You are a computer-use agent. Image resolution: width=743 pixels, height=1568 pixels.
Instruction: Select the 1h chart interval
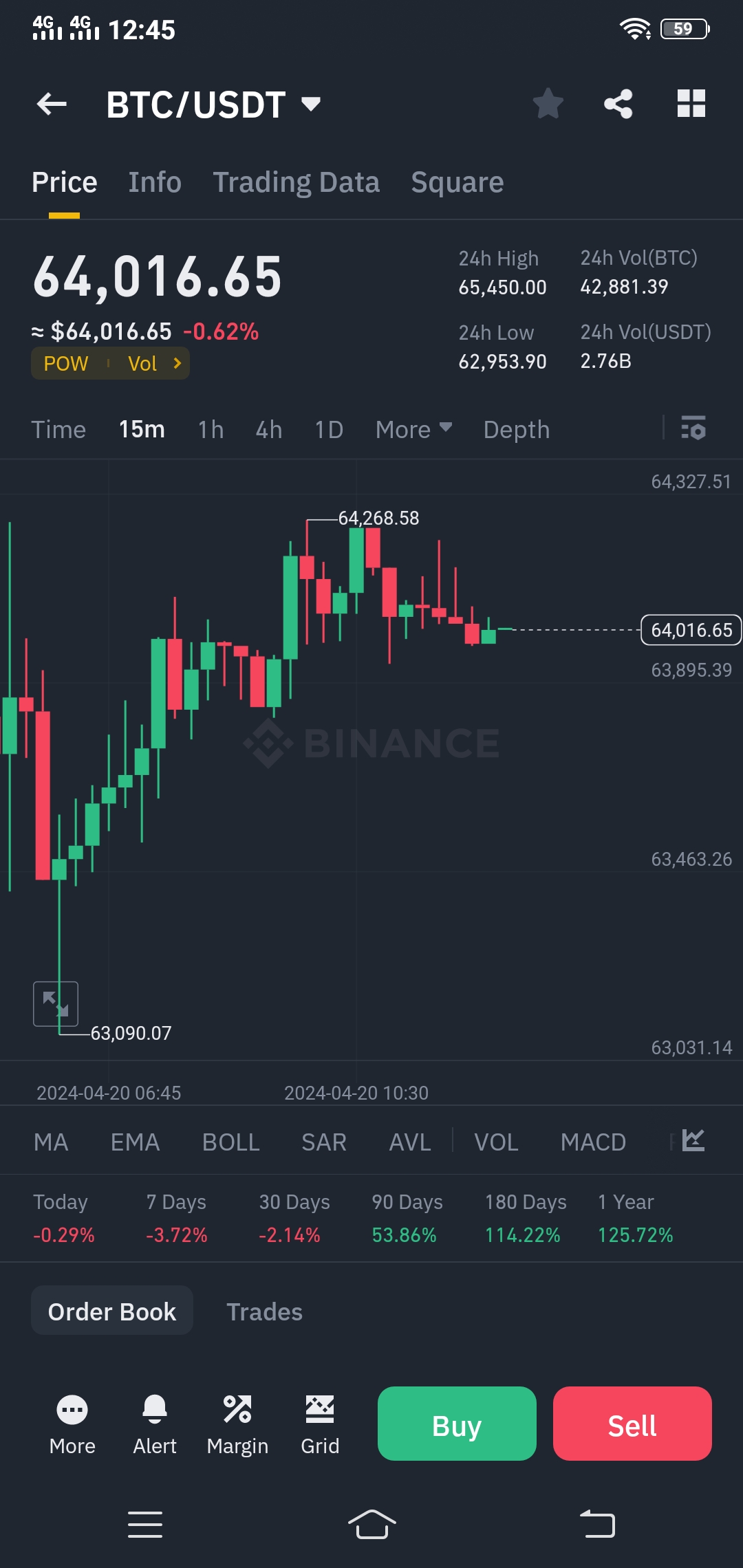pos(211,430)
